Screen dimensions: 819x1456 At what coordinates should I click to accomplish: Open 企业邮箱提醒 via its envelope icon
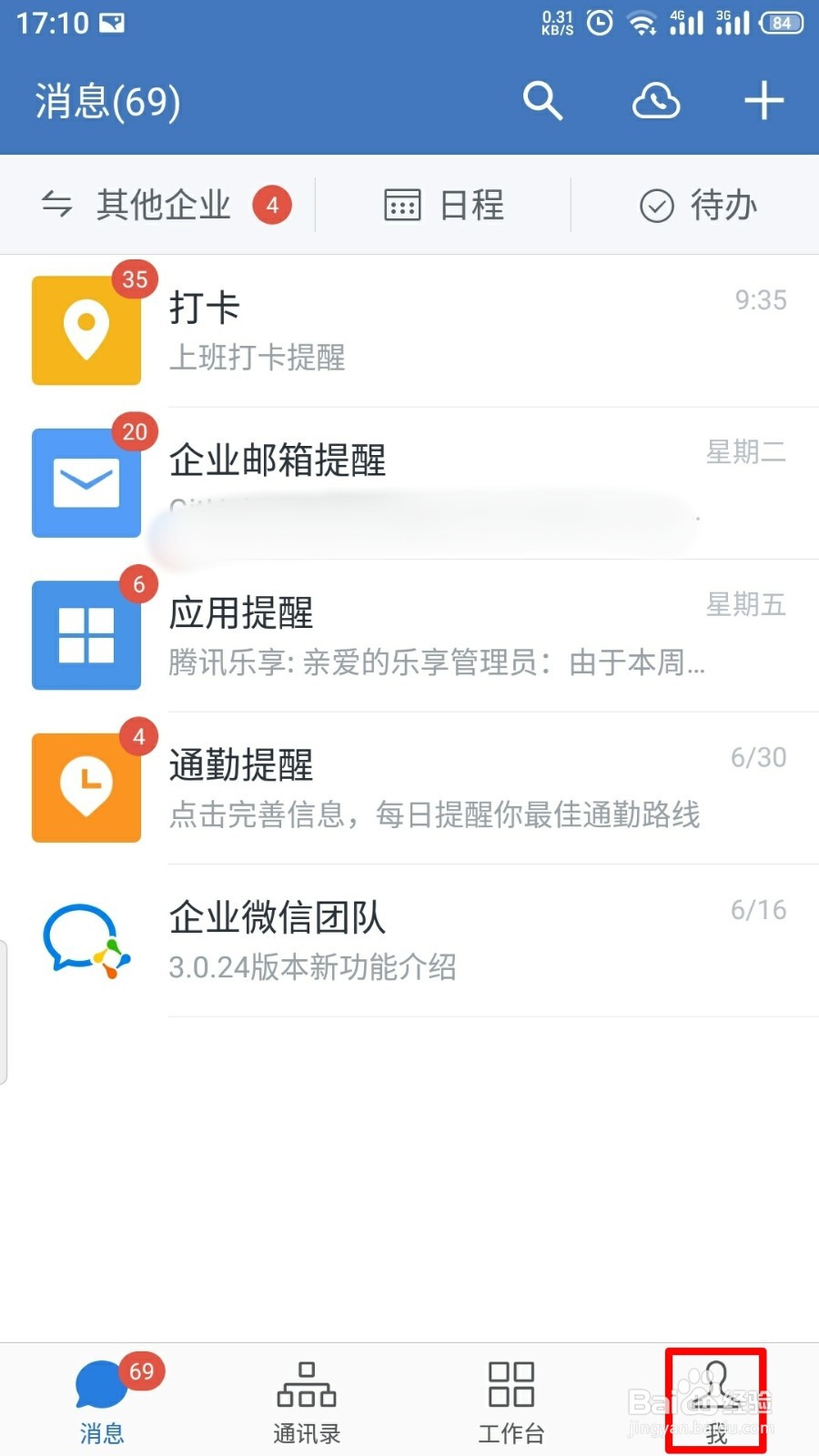pyautogui.click(x=86, y=482)
